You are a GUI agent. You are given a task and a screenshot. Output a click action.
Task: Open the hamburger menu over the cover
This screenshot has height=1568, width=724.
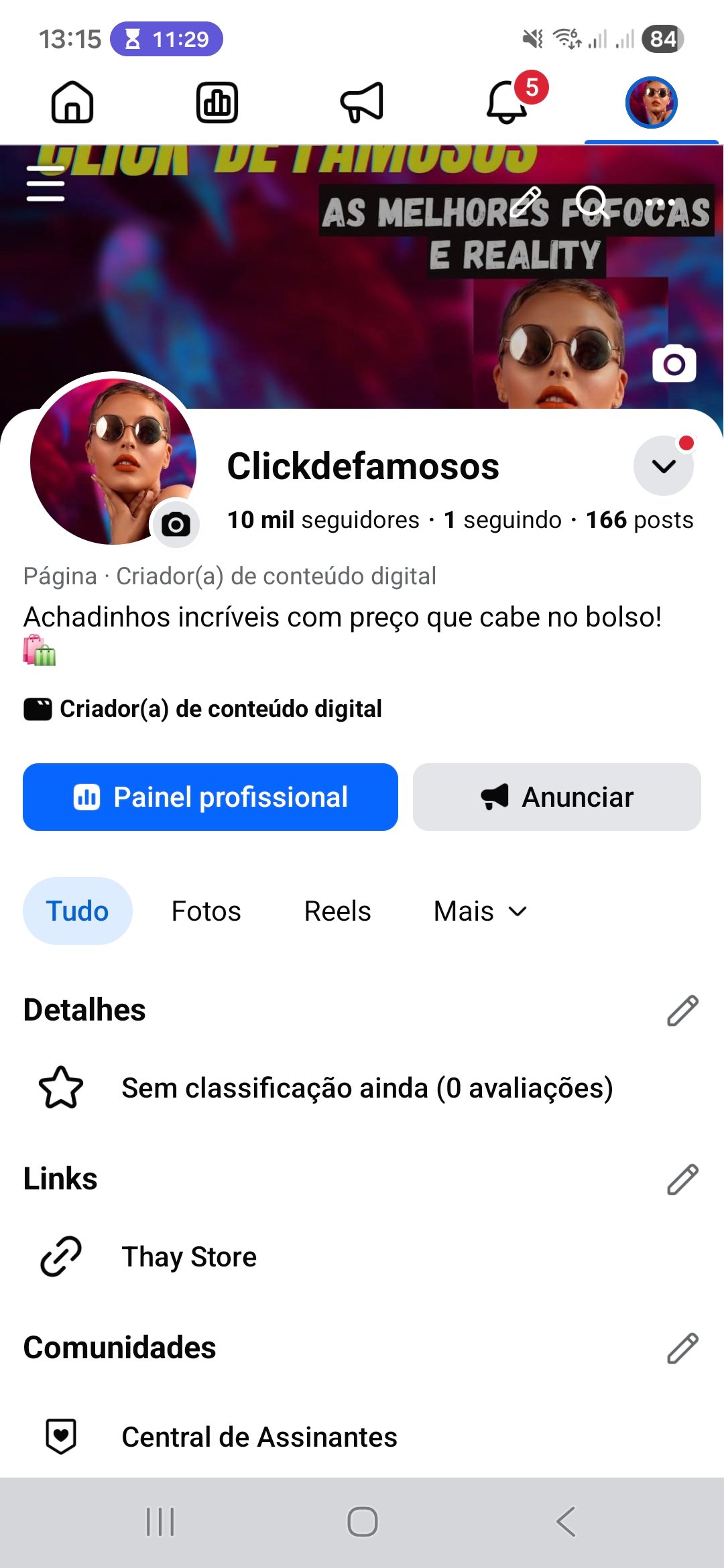46,184
